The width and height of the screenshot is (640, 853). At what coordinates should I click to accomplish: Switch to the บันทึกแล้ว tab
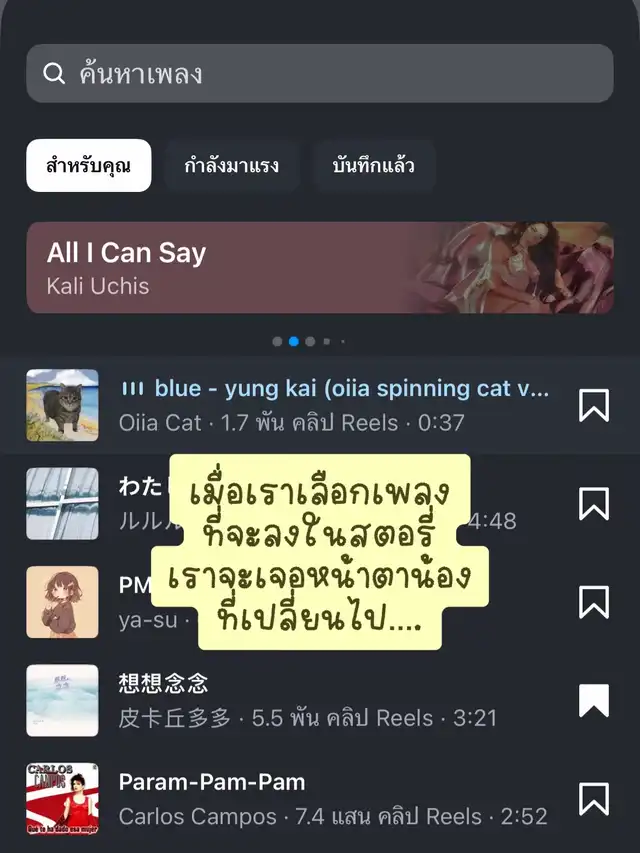[373, 165]
